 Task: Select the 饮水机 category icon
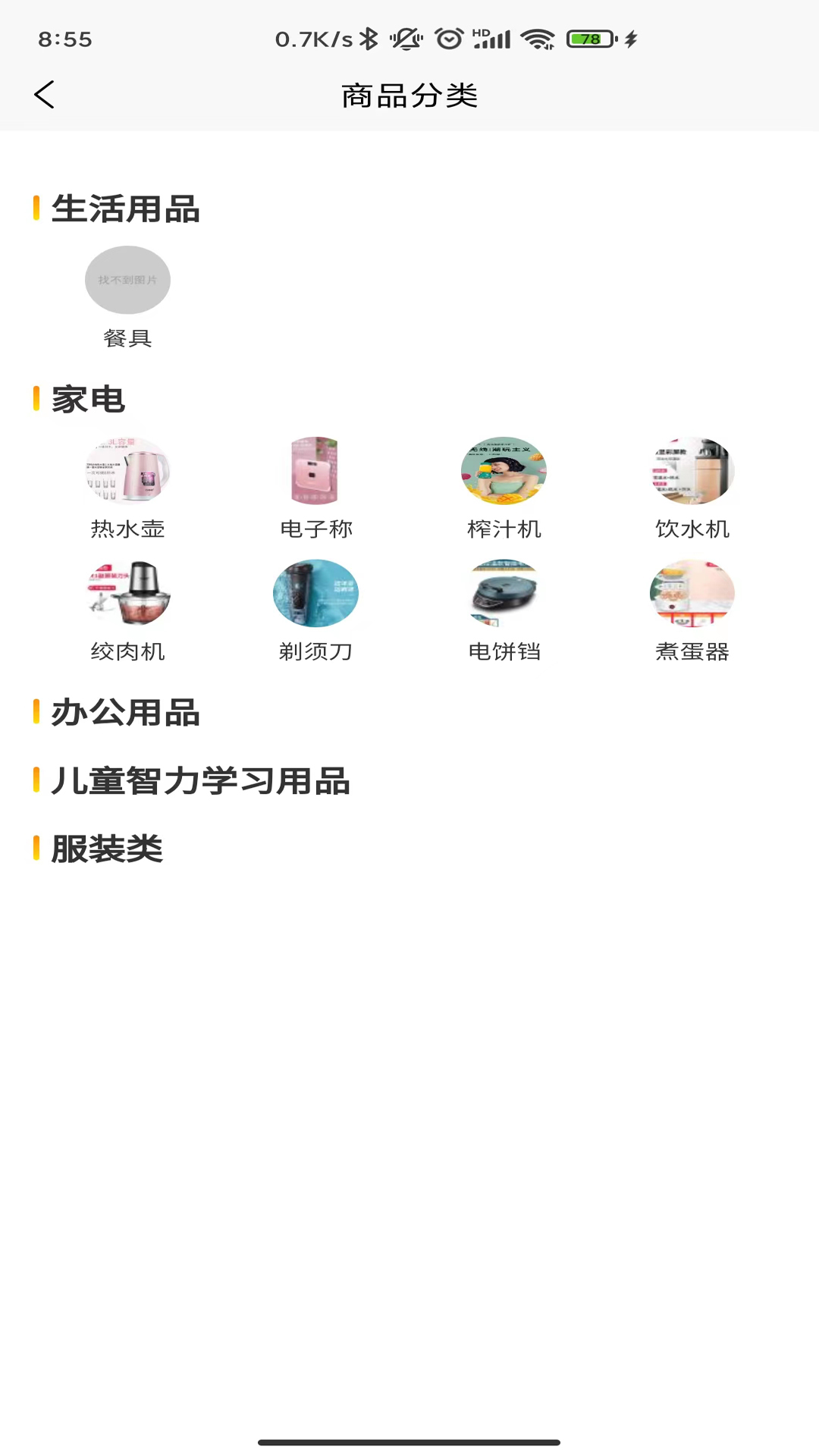692,470
